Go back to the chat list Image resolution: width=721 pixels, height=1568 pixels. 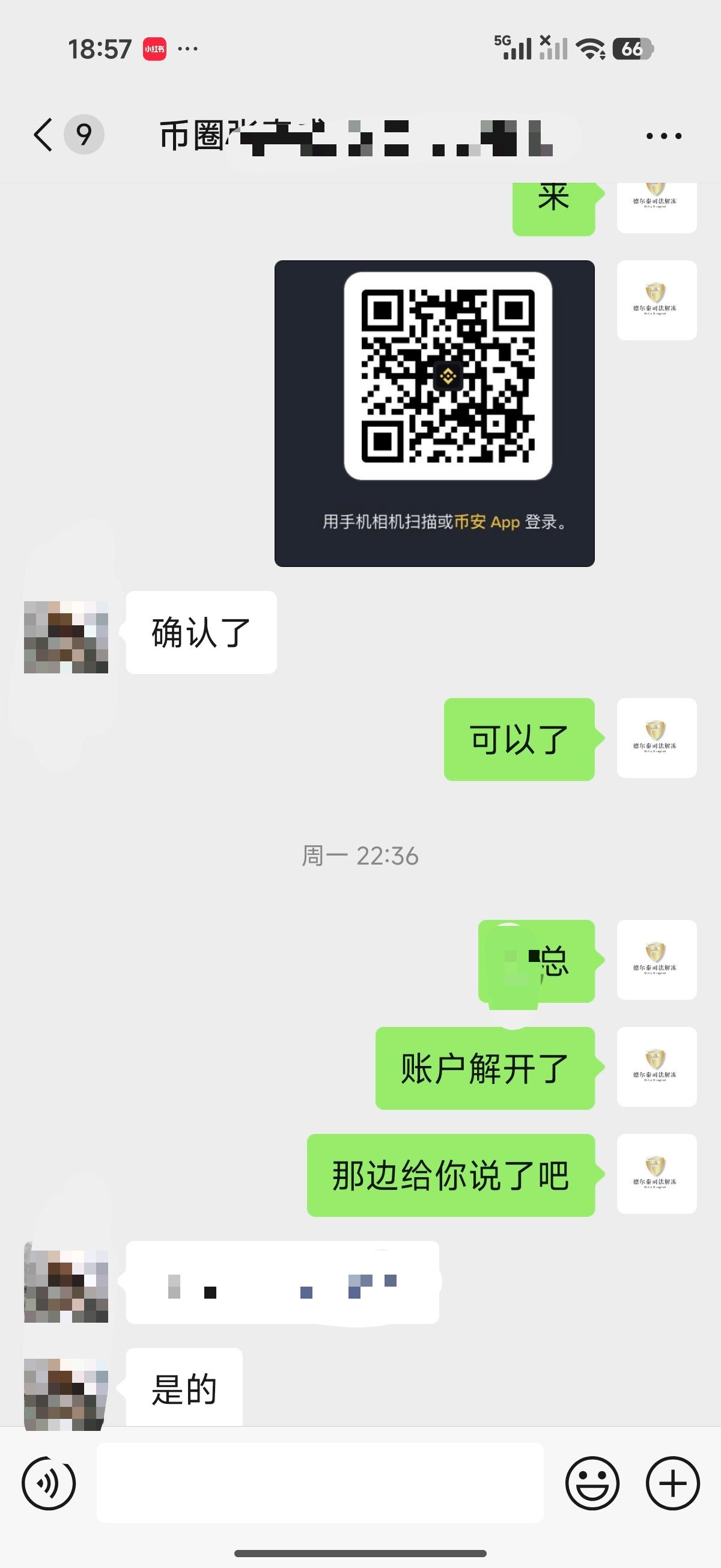coord(44,135)
